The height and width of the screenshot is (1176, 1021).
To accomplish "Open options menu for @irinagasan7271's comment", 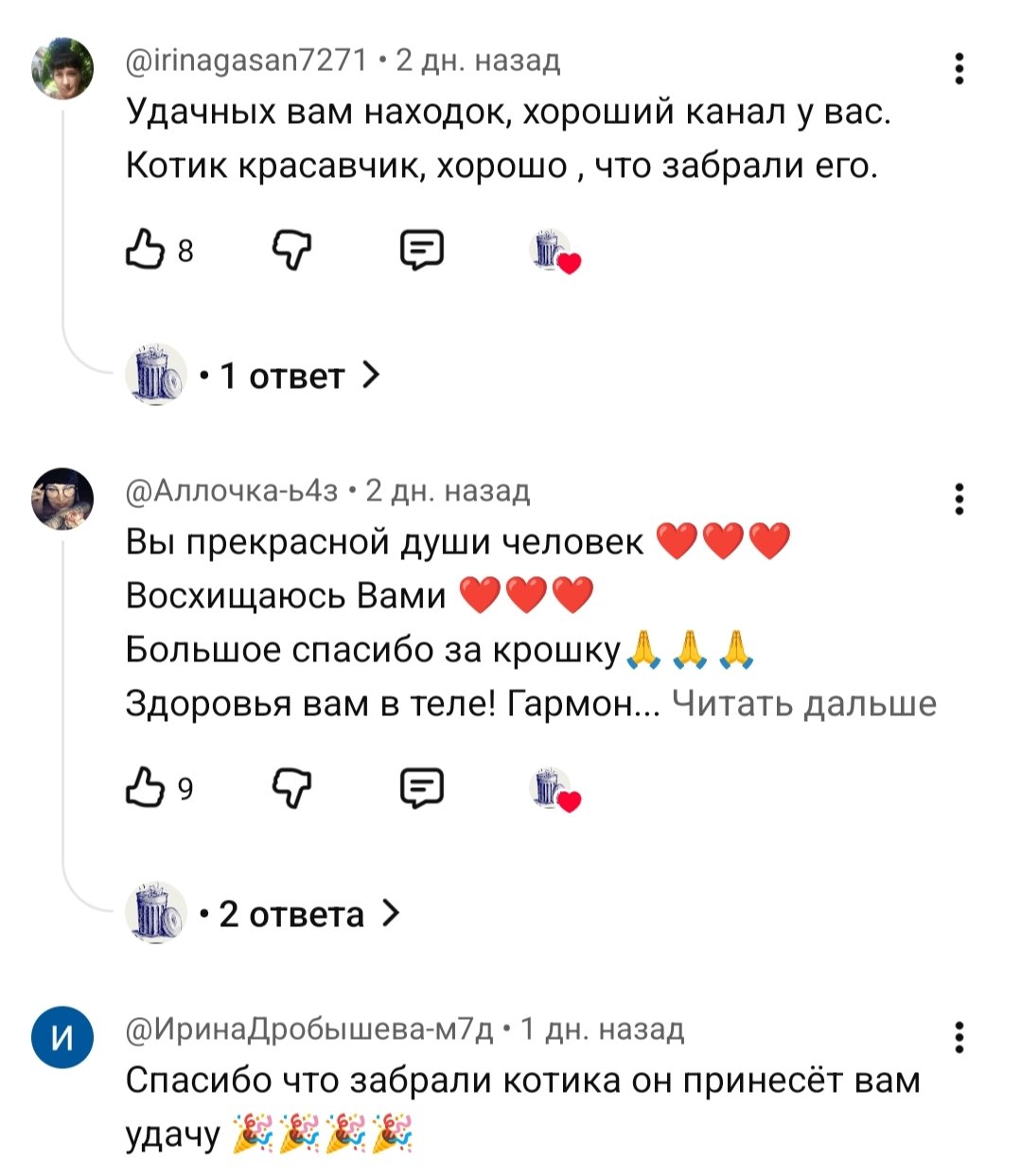I will (959, 69).
